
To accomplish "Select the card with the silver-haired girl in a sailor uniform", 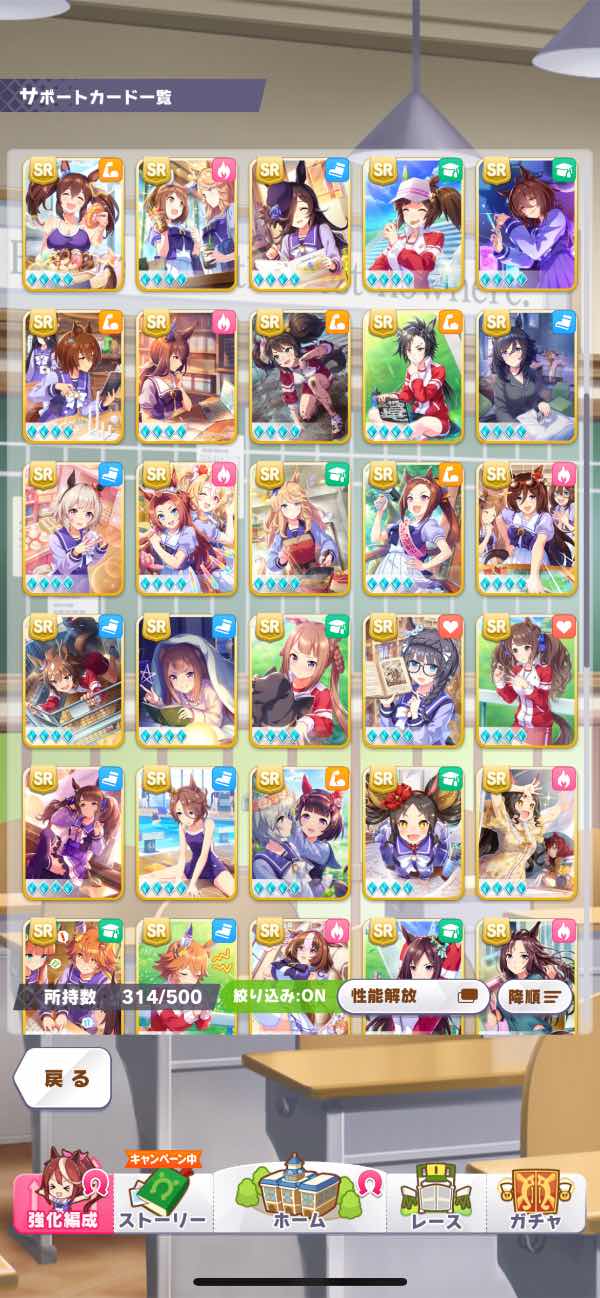I will pos(74,527).
